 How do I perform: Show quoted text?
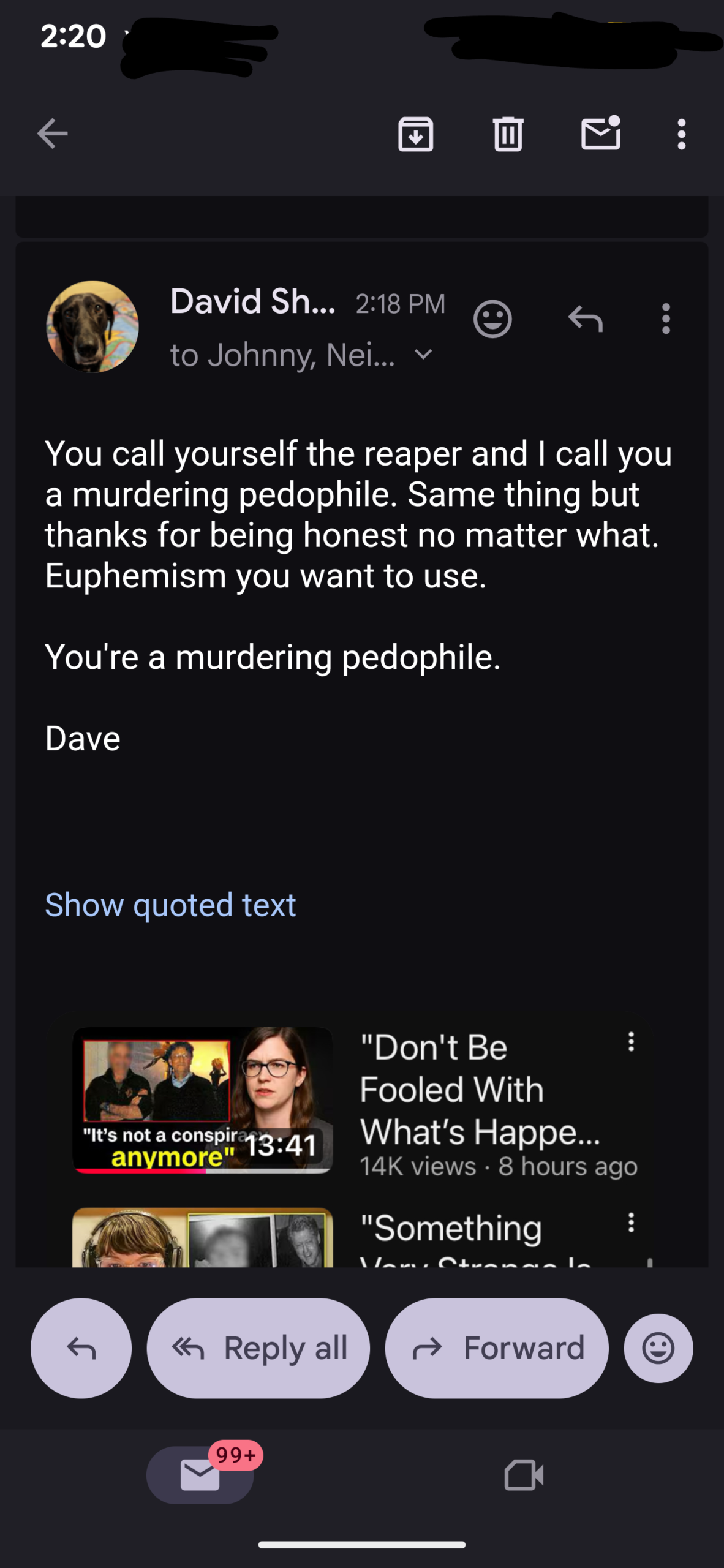click(170, 905)
